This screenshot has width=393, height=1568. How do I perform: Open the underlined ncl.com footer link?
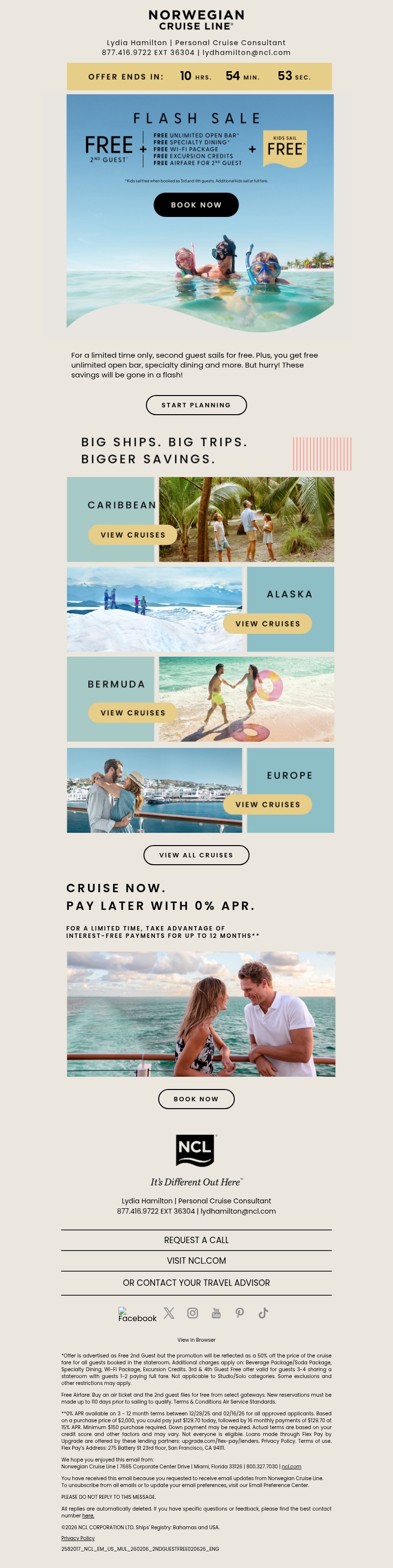(291, 1466)
